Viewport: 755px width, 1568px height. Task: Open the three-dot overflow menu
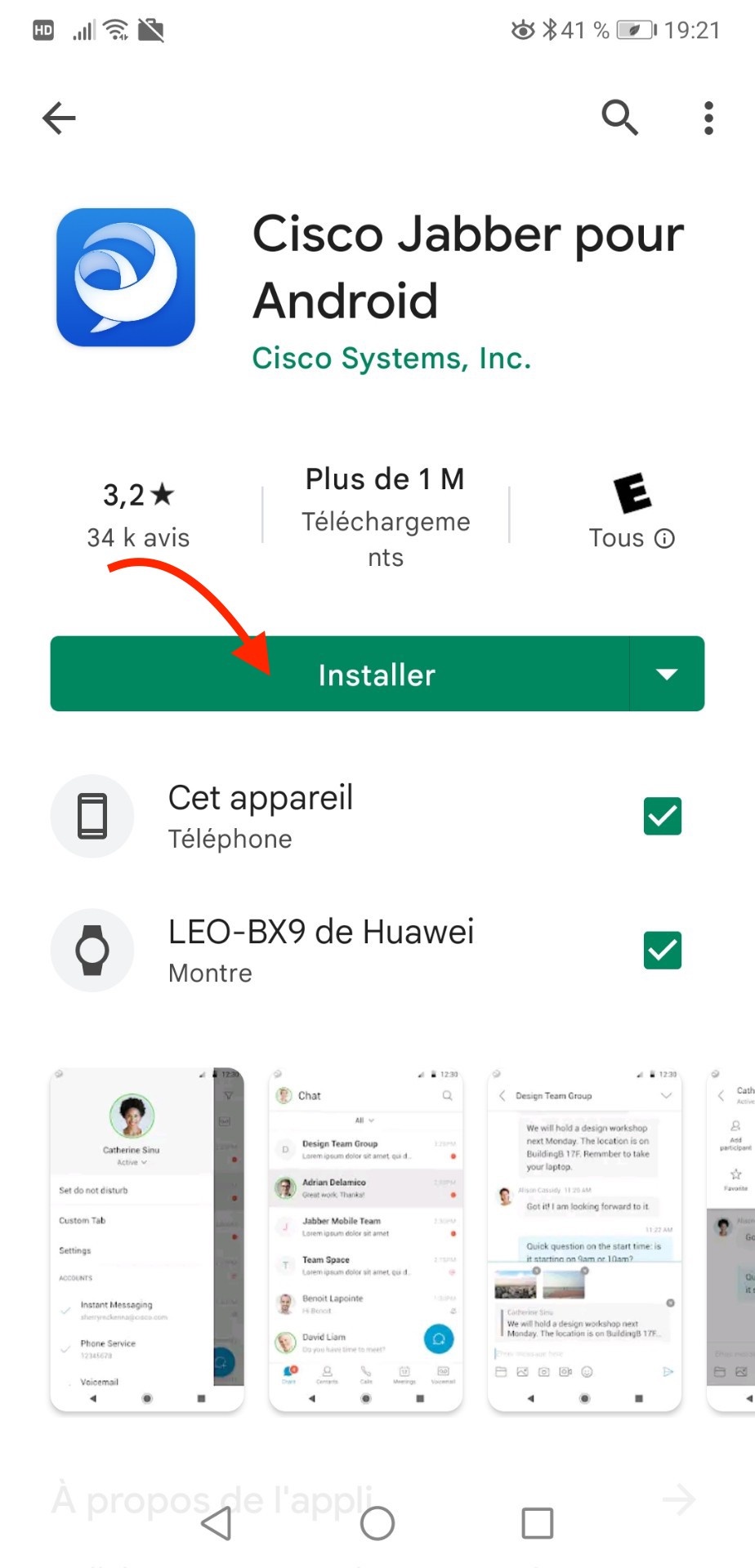(x=708, y=118)
